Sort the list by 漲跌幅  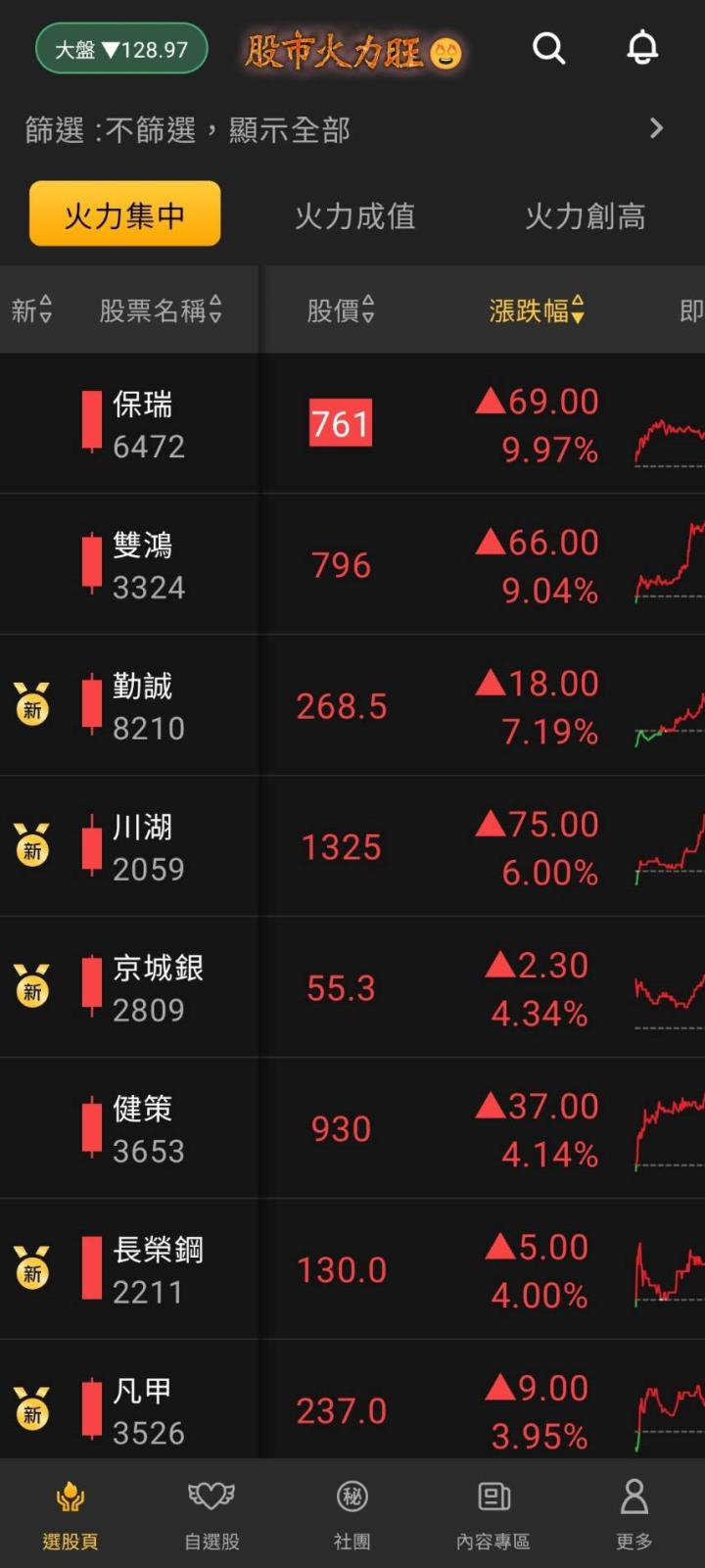(x=537, y=310)
